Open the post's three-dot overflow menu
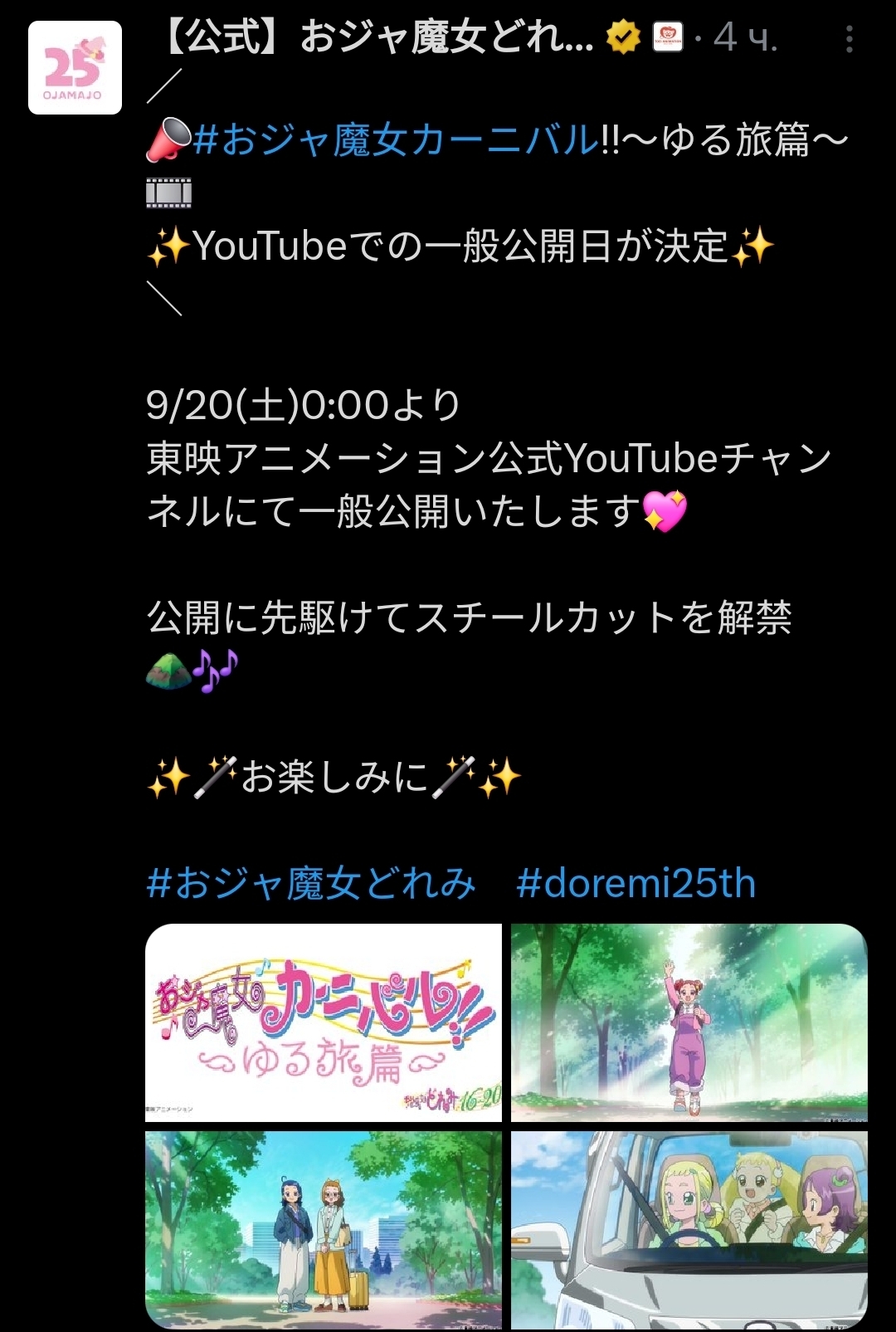The image size is (896, 1332). click(x=848, y=39)
